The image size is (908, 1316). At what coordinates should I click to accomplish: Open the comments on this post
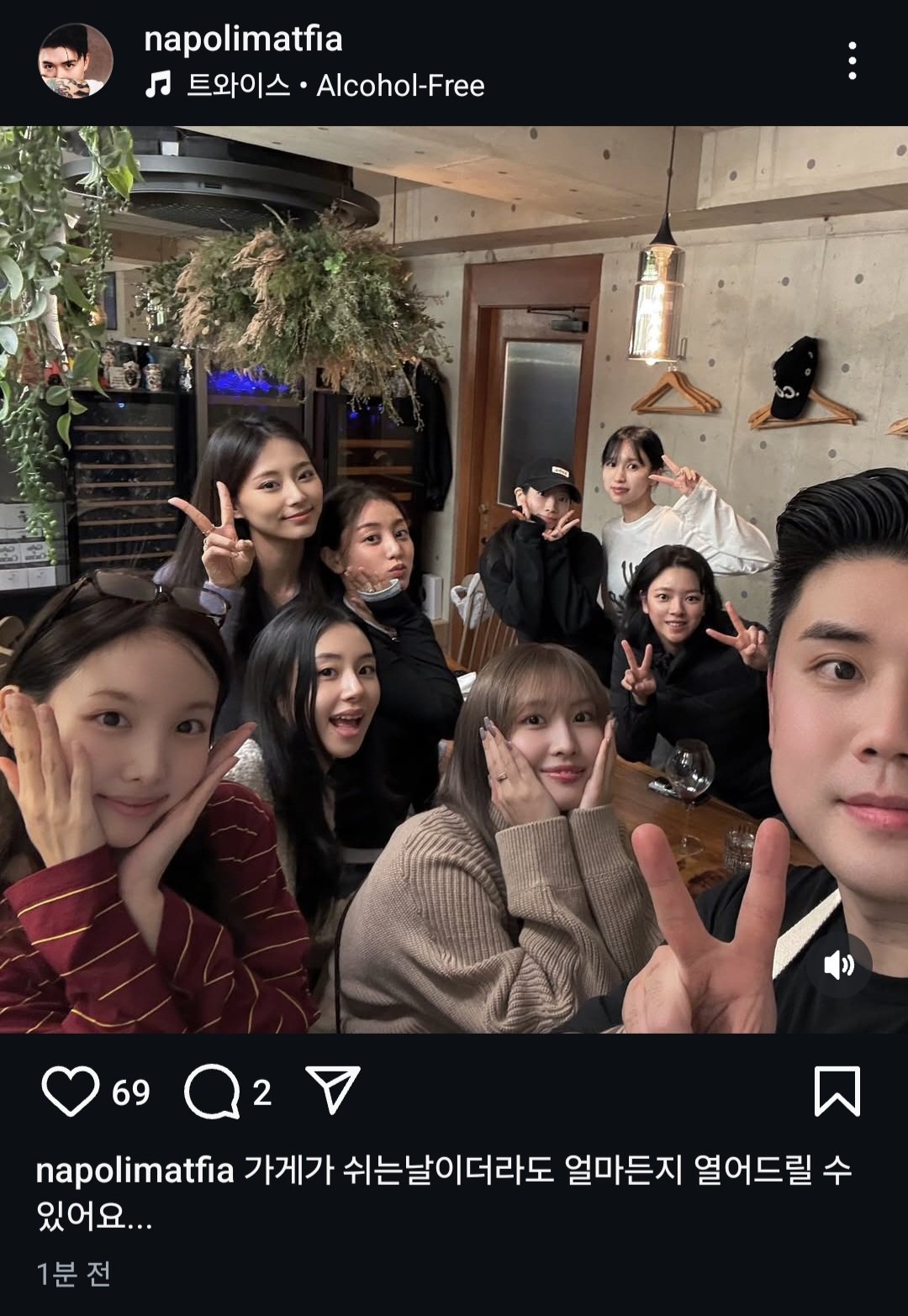click(x=212, y=1092)
